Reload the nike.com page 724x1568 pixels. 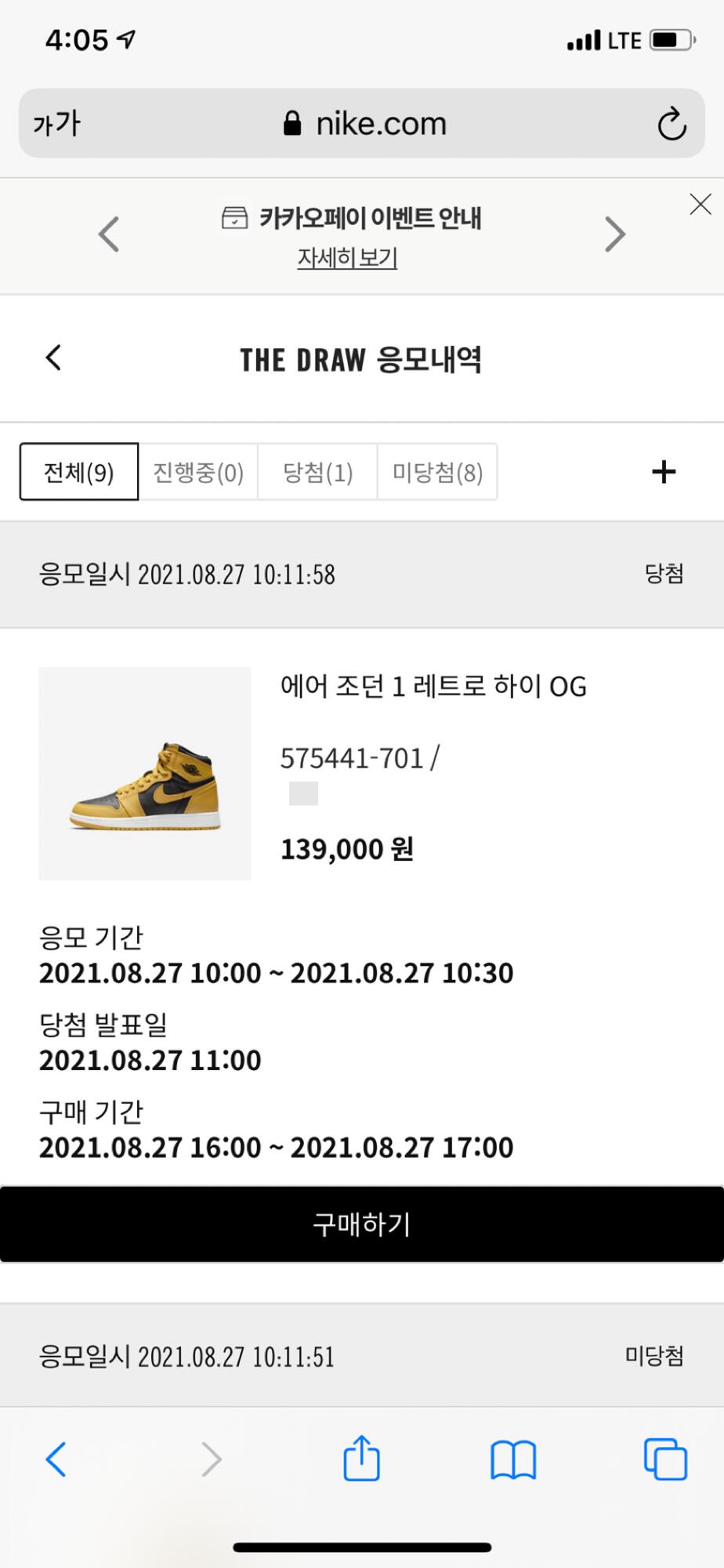click(672, 124)
